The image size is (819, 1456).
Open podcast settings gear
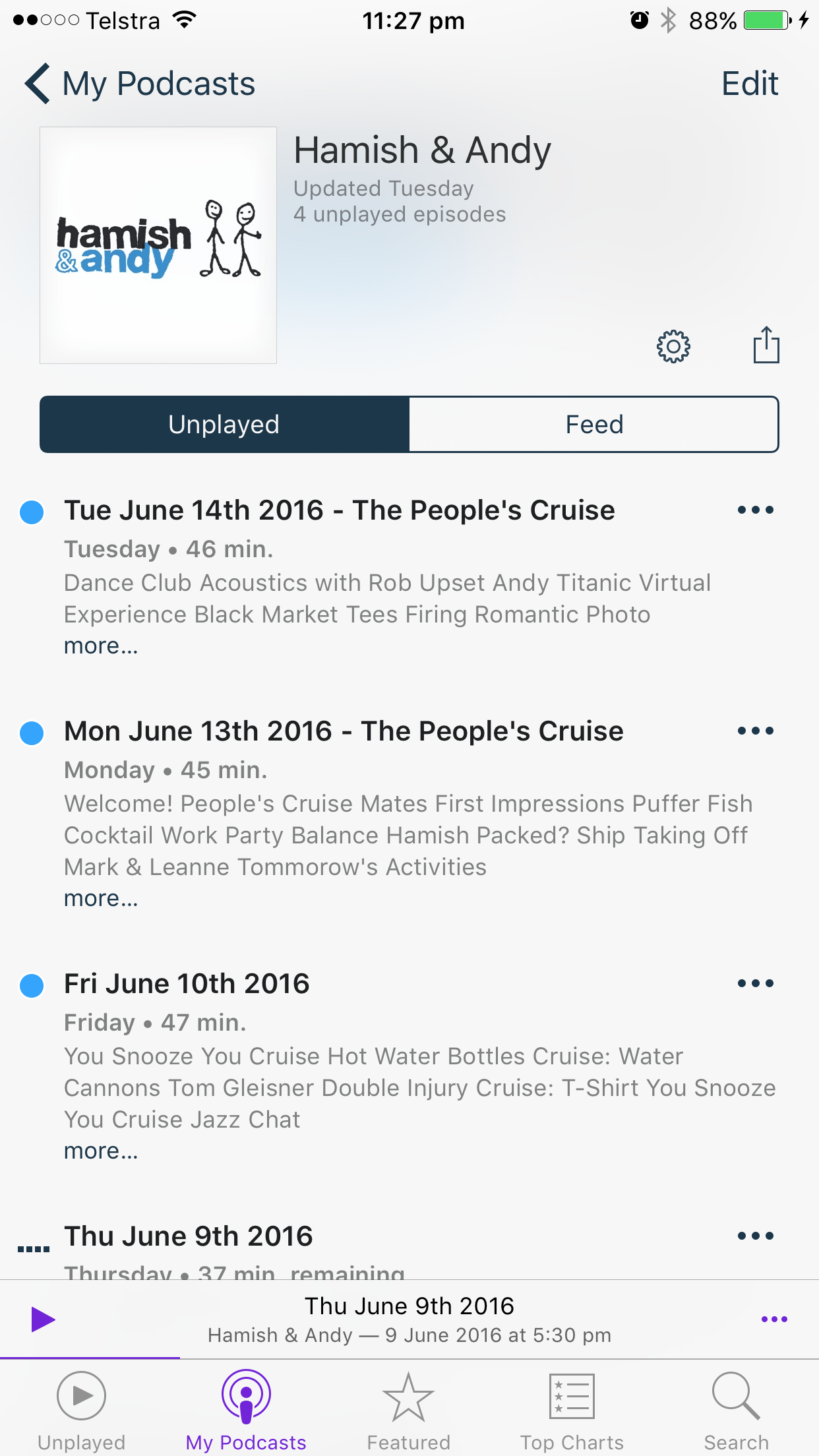coord(673,346)
